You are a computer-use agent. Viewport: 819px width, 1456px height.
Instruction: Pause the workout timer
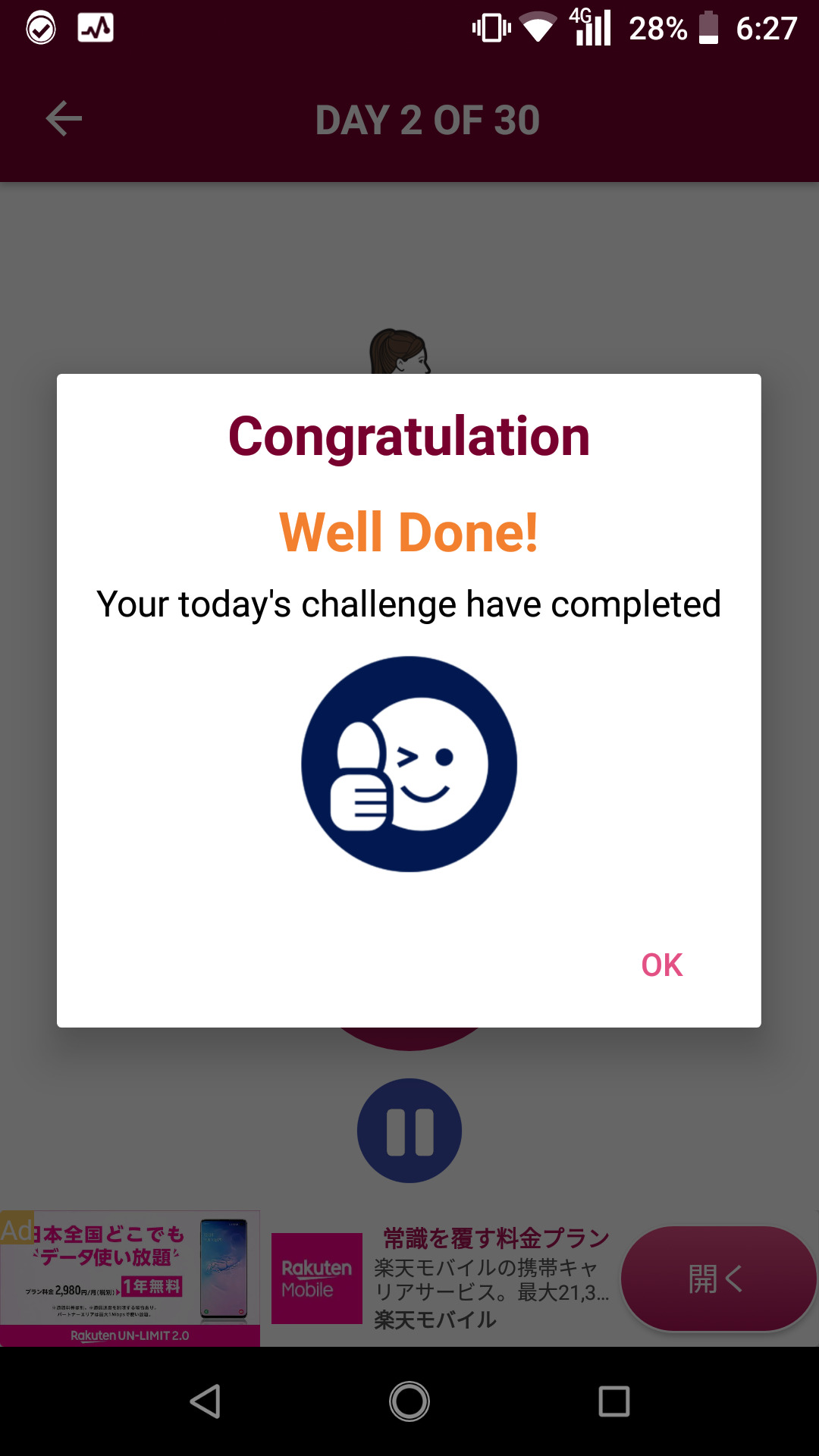(x=409, y=1131)
